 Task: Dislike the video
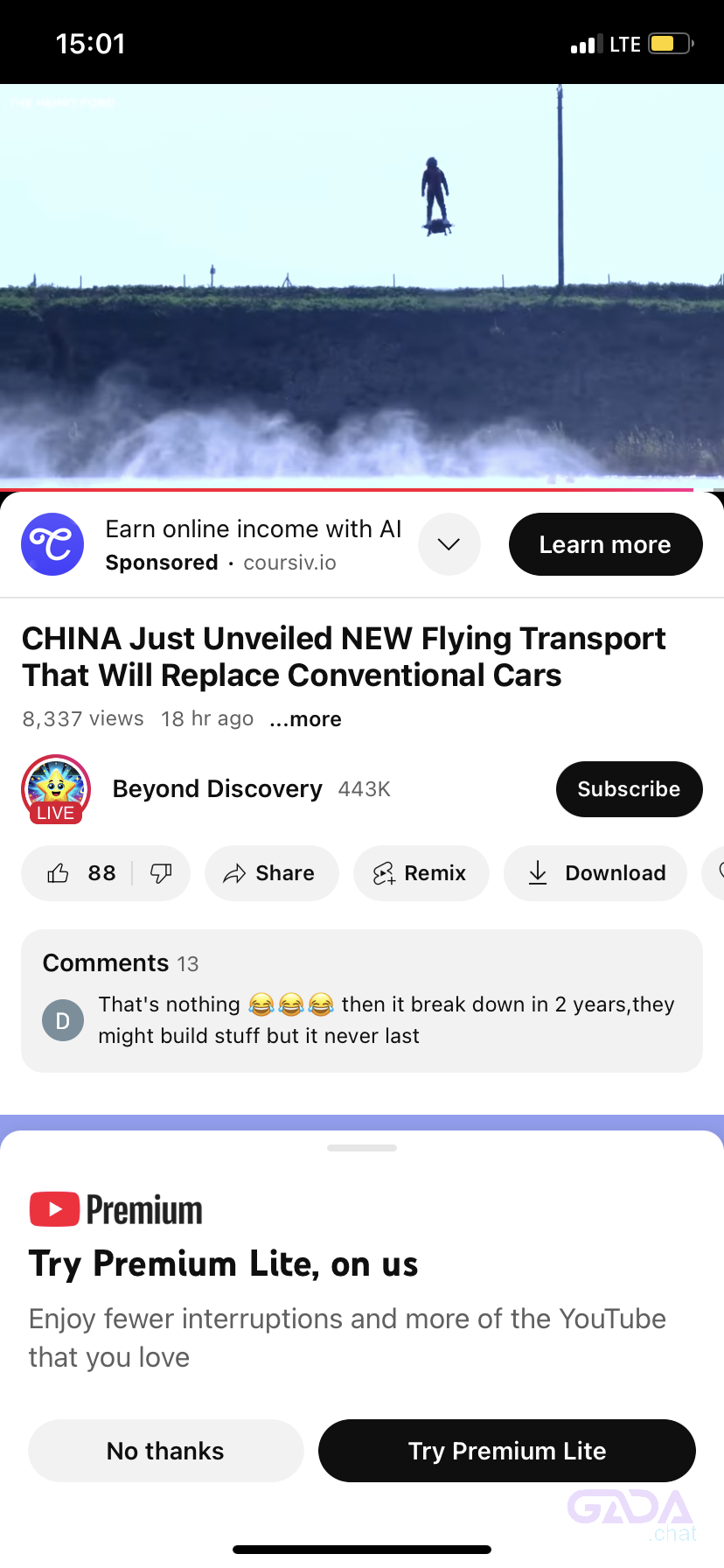point(161,873)
